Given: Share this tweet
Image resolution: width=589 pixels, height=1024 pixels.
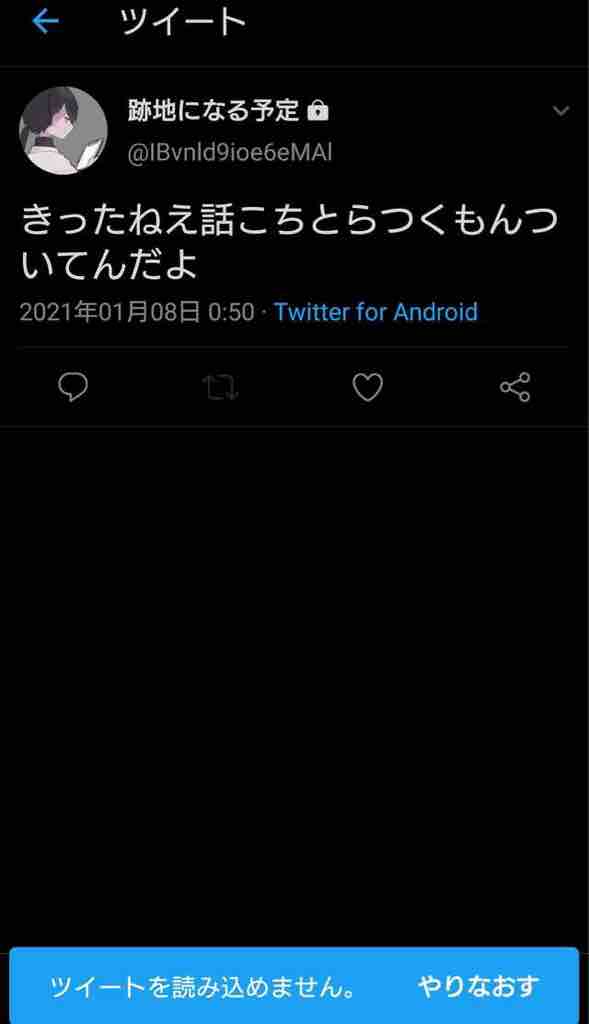Looking at the screenshot, I should pos(515,387).
